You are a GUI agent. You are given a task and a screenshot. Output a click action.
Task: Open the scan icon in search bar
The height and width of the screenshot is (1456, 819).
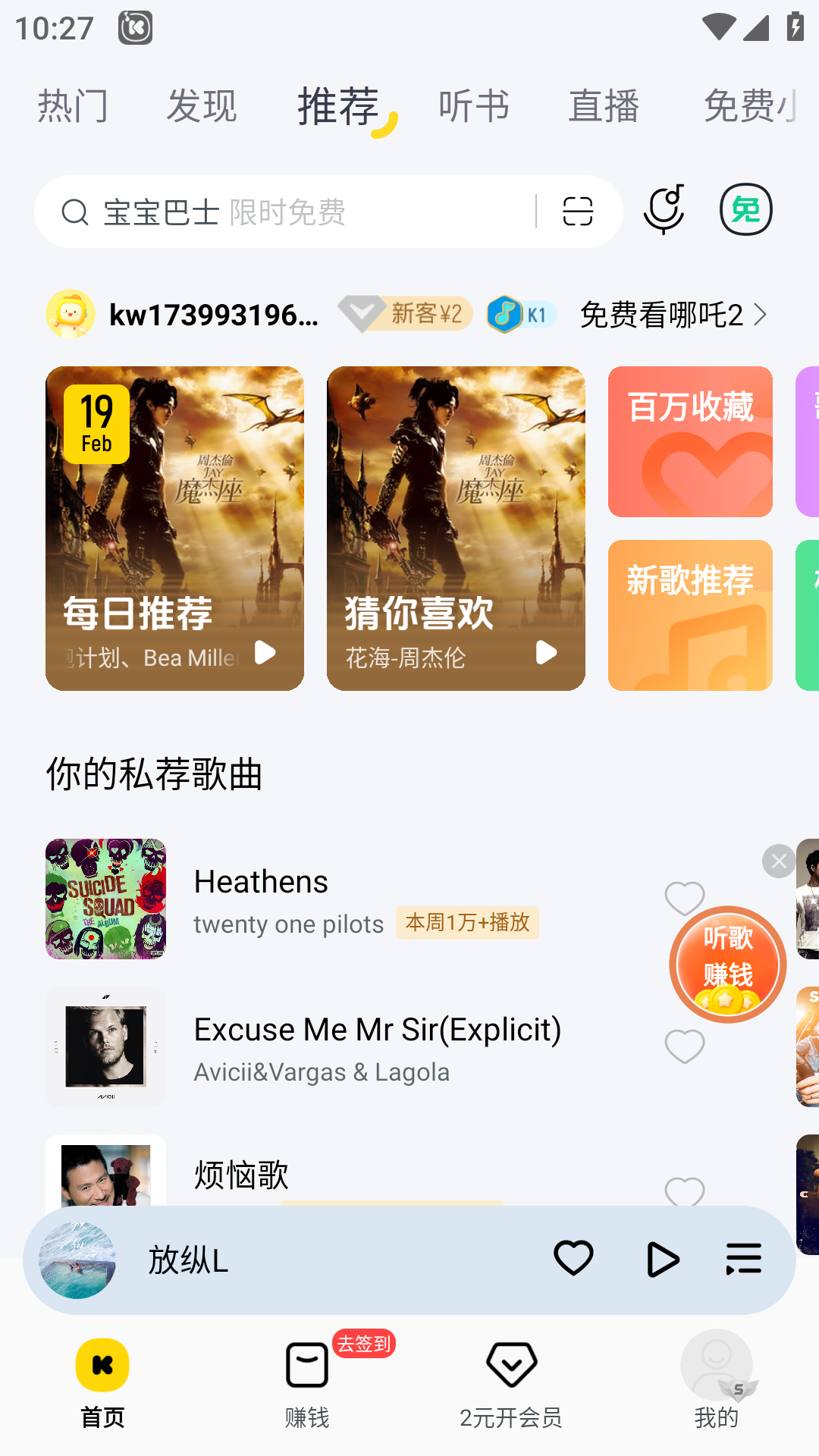coord(578,212)
